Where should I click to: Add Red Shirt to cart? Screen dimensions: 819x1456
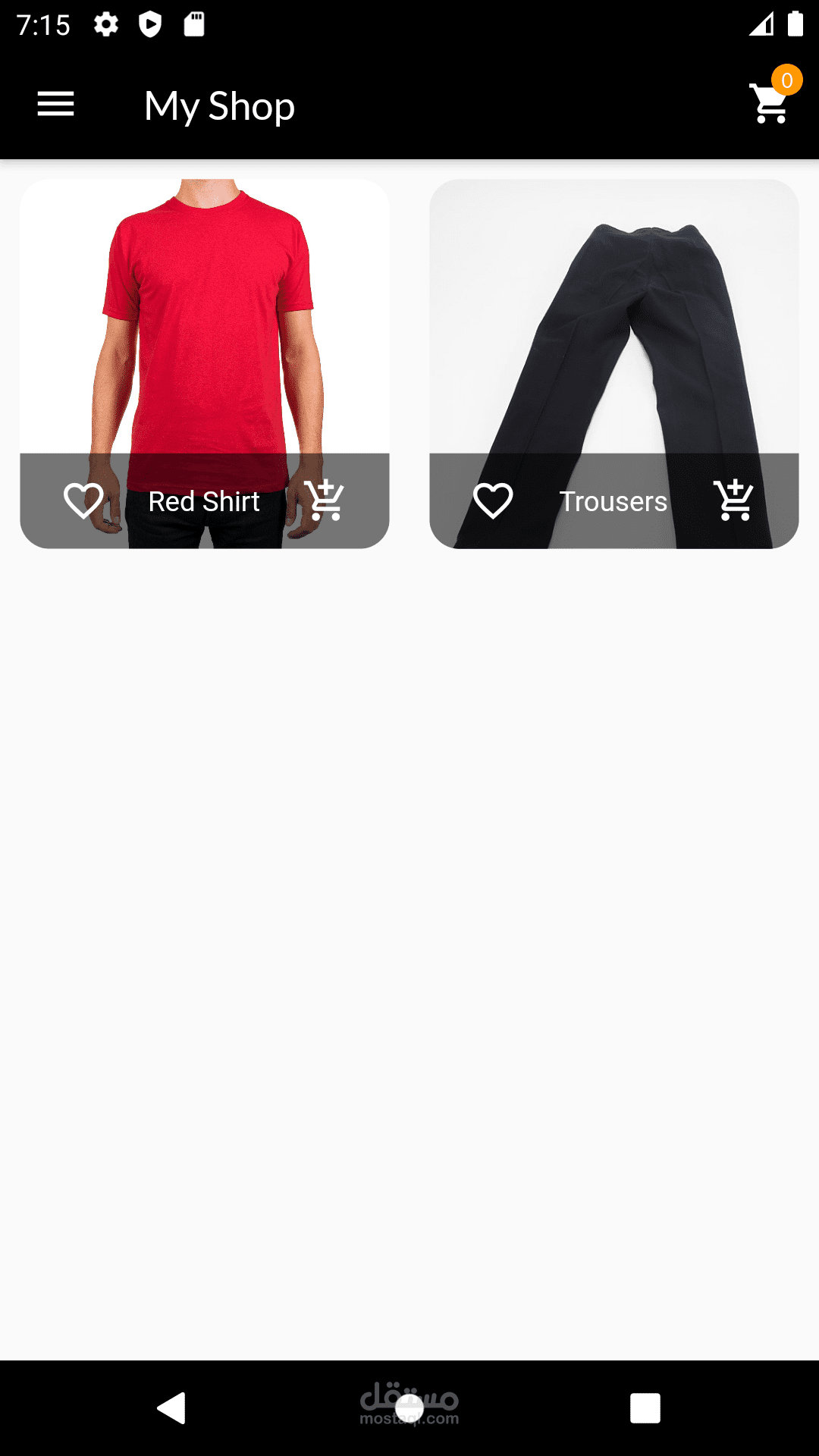tap(325, 500)
